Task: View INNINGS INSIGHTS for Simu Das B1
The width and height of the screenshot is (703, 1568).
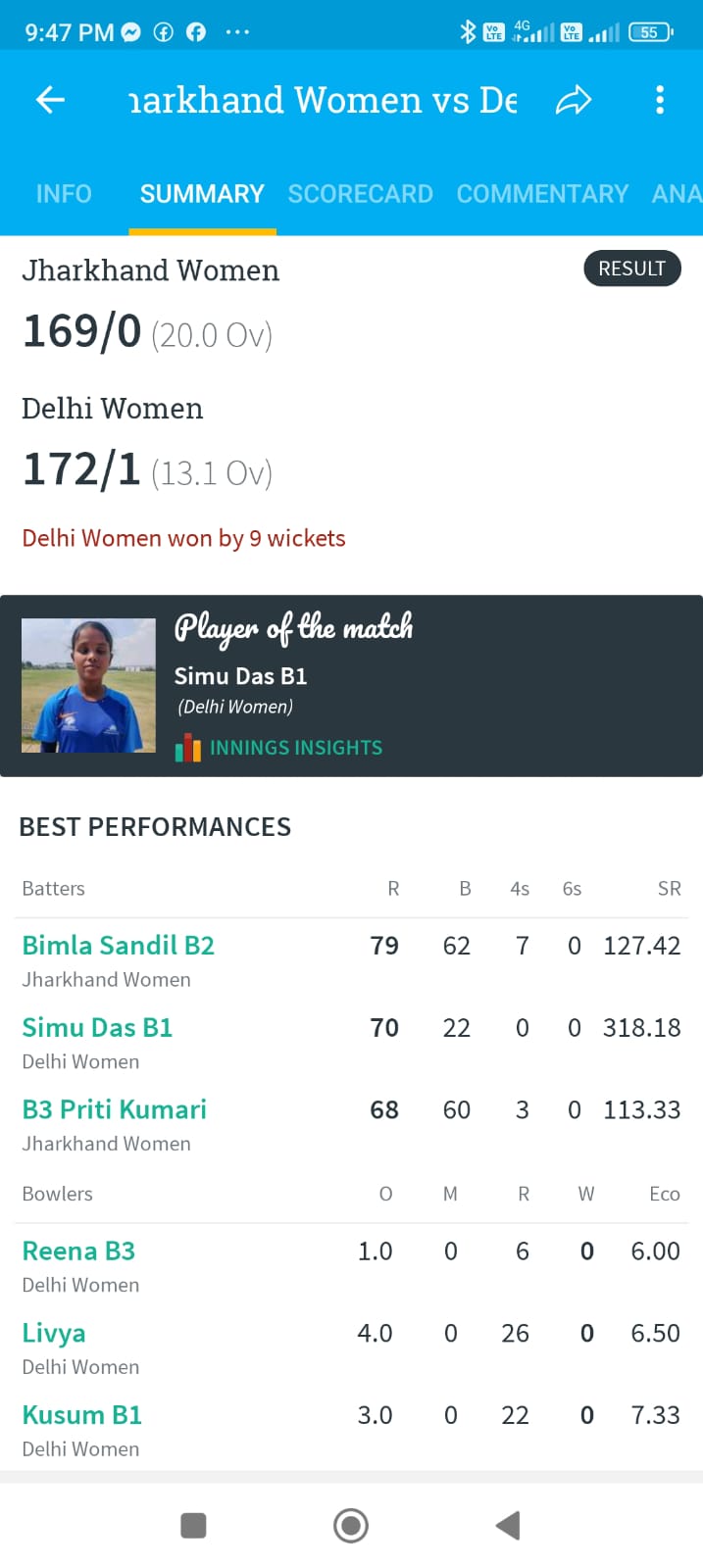Action: point(294,748)
